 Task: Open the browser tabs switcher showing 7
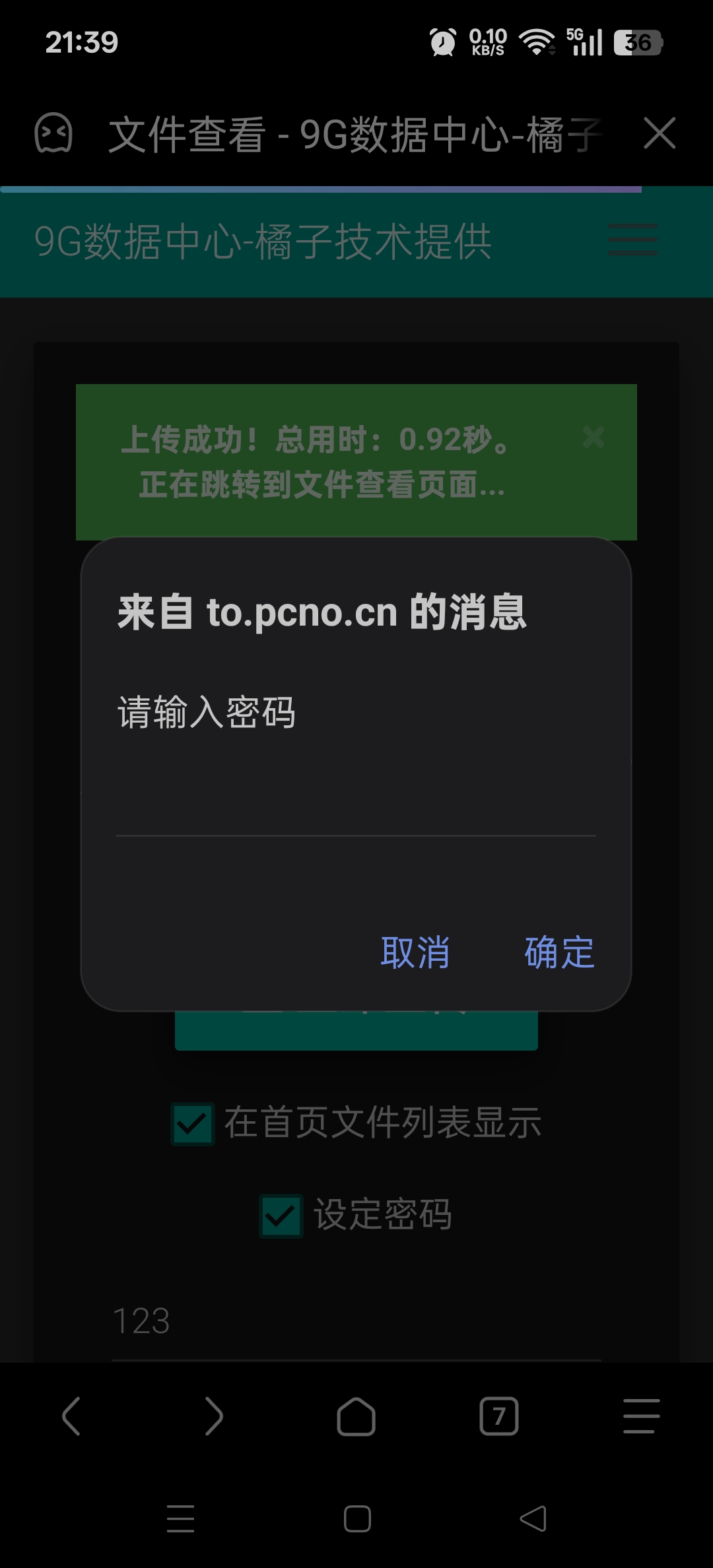[499, 1416]
